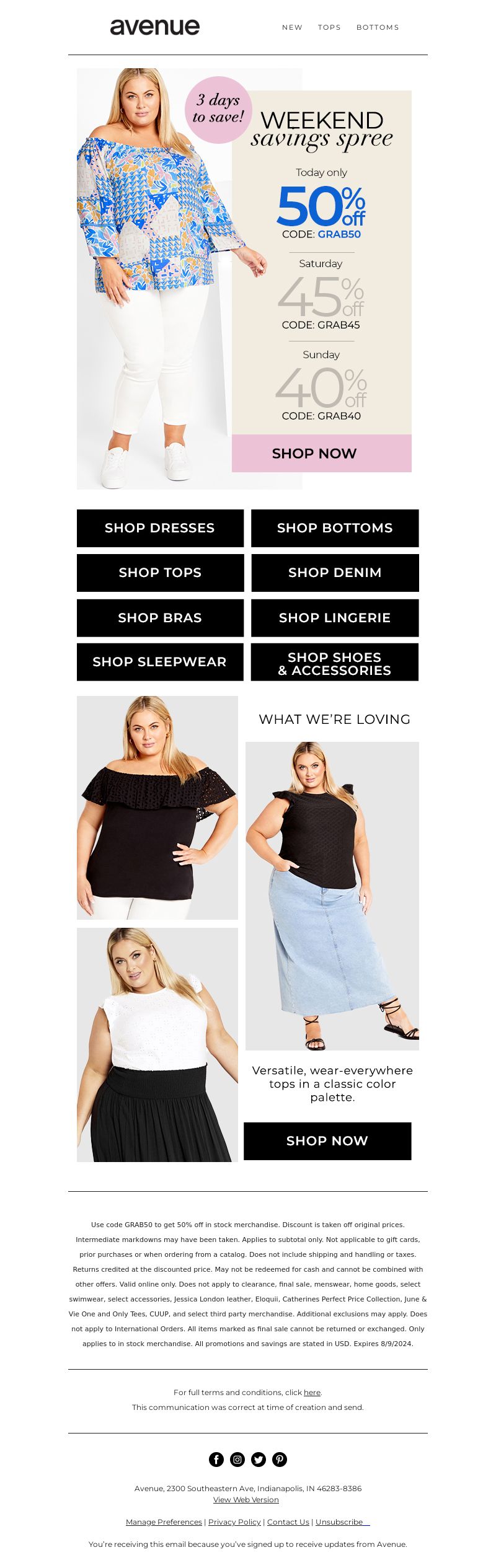The image size is (496, 1568).
Task: Browse SHOP SHOES & ACCESSORIES
Action: coord(335,663)
